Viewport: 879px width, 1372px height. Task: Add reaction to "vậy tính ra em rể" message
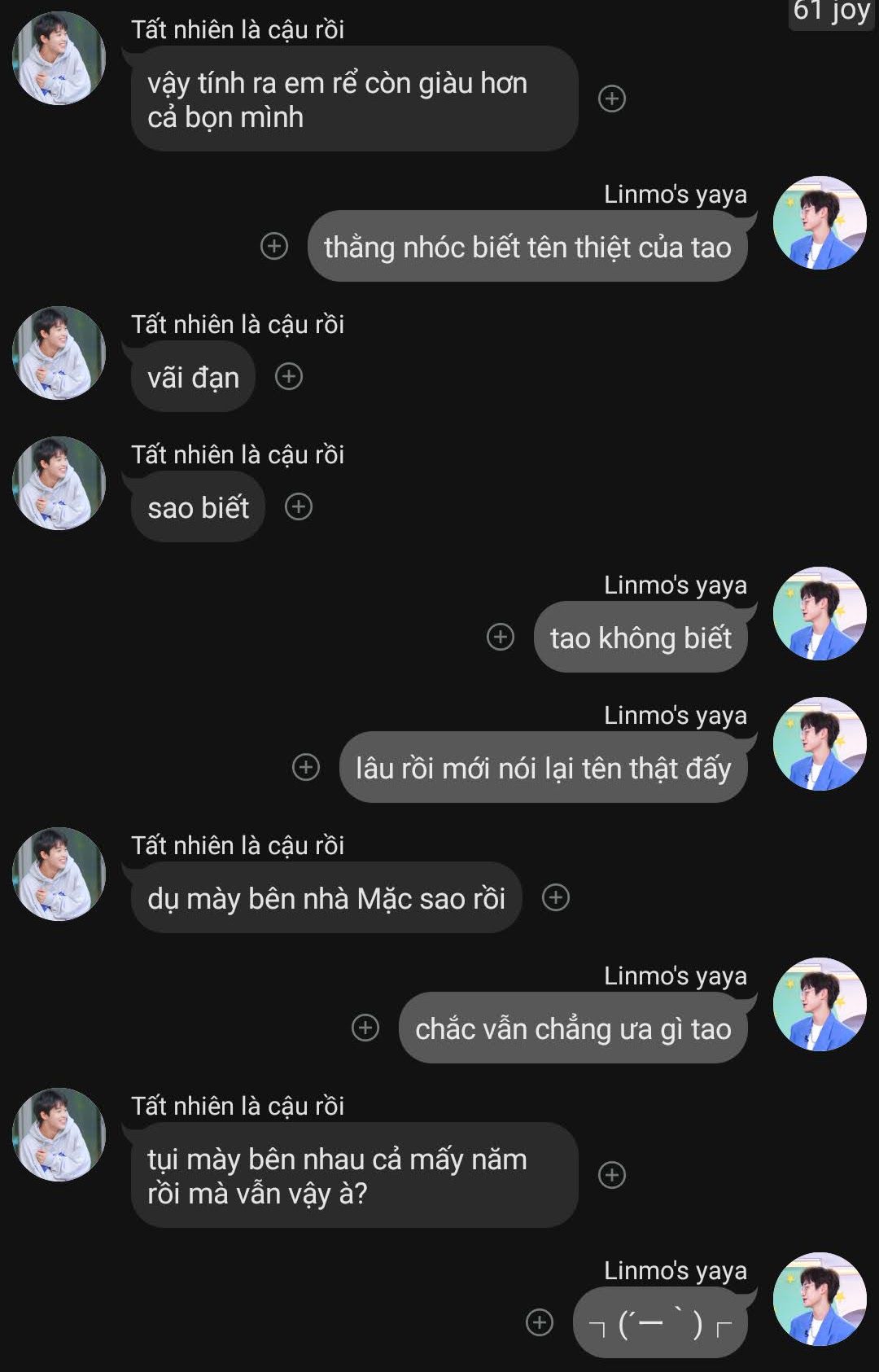point(612,99)
